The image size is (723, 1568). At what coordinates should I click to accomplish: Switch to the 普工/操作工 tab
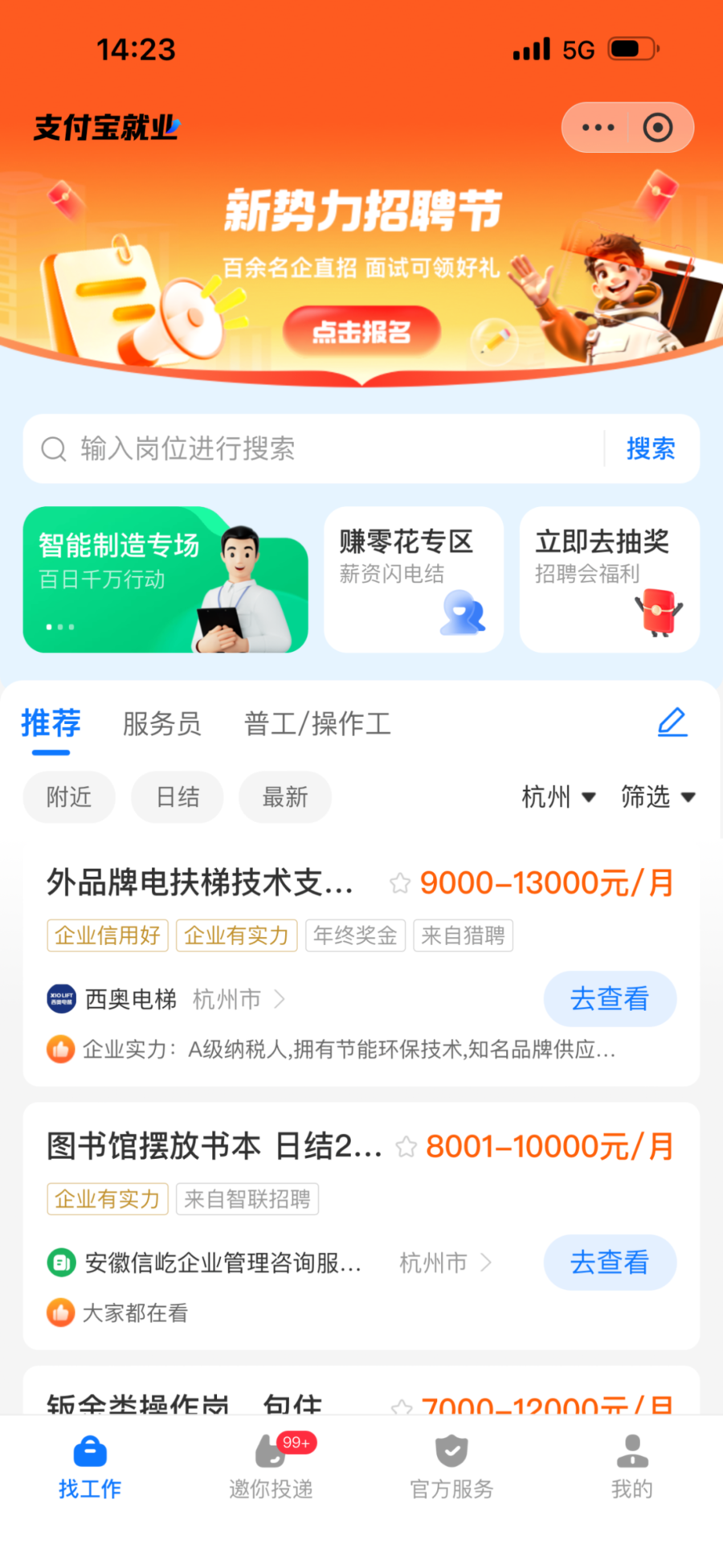pyautogui.click(x=317, y=724)
